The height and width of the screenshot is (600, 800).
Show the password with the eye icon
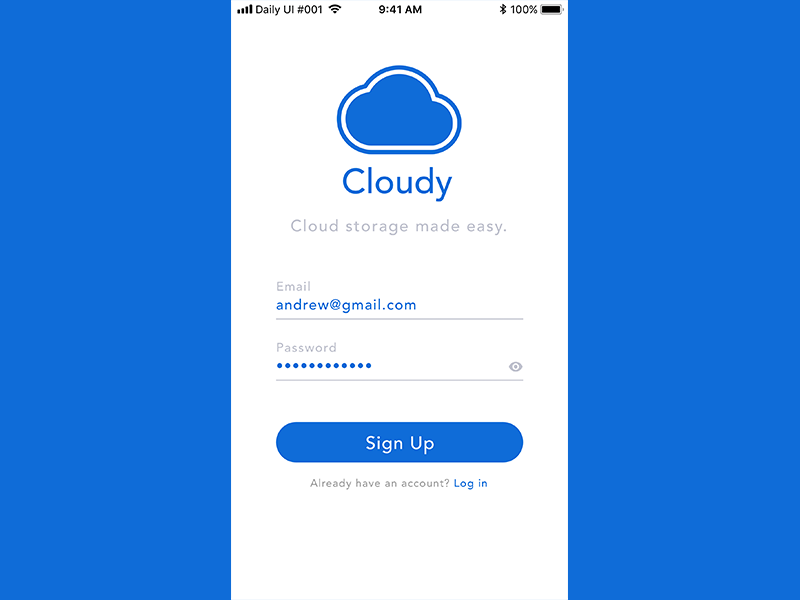click(x=515, y=367)
